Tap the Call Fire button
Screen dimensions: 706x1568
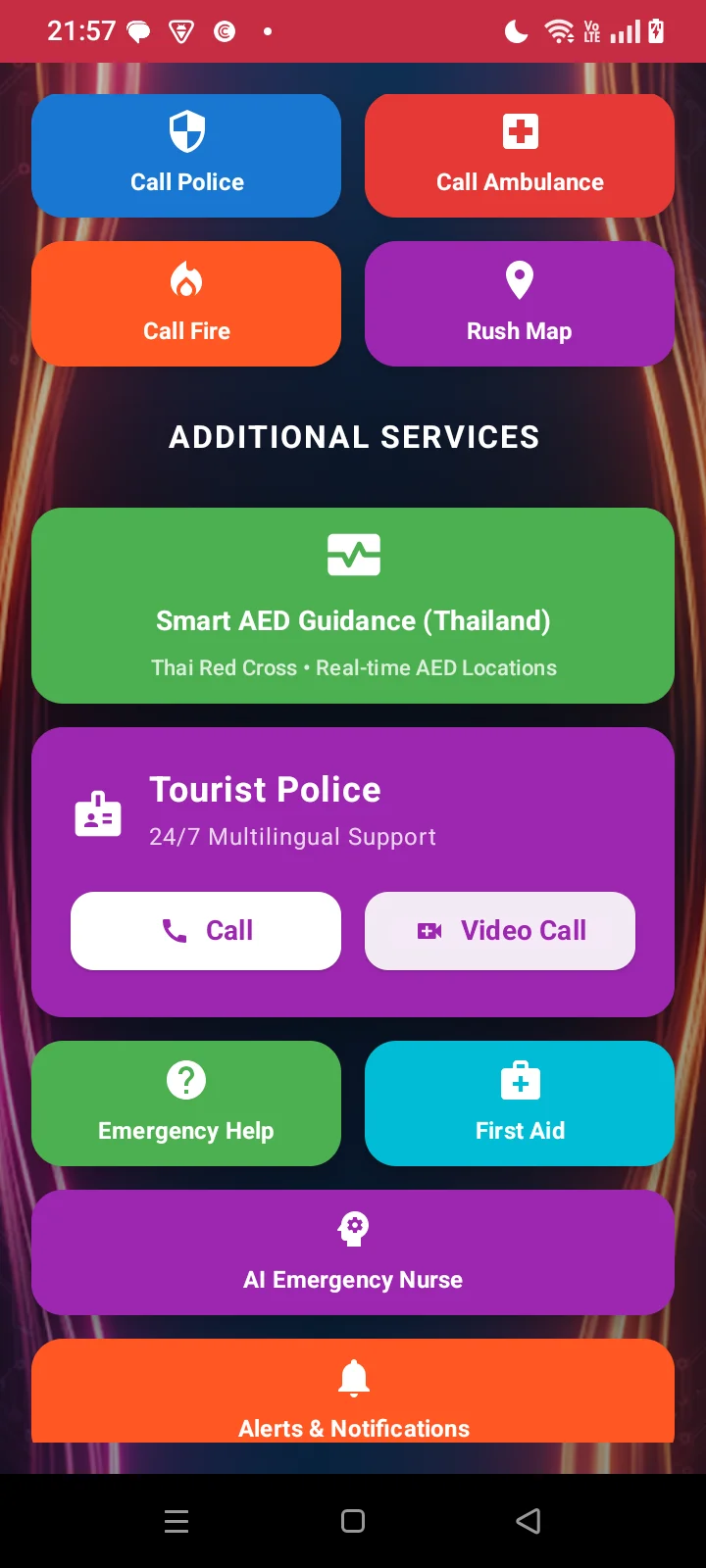point(186,304)
